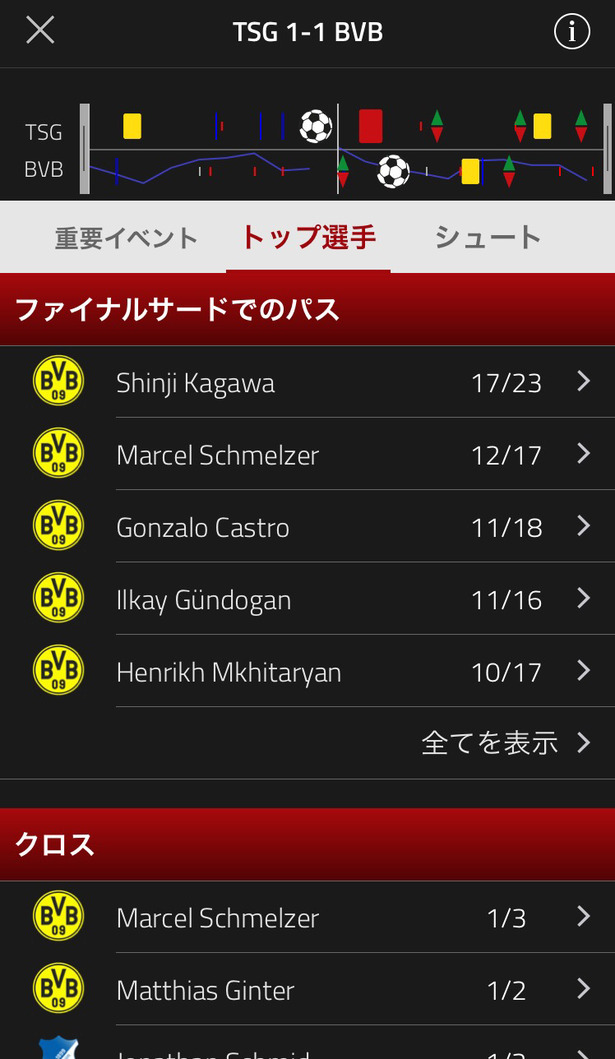The height and width of the screenshot is (1059, 615).
Task: Close the match stats screen
Action: (x=40, y=30)
